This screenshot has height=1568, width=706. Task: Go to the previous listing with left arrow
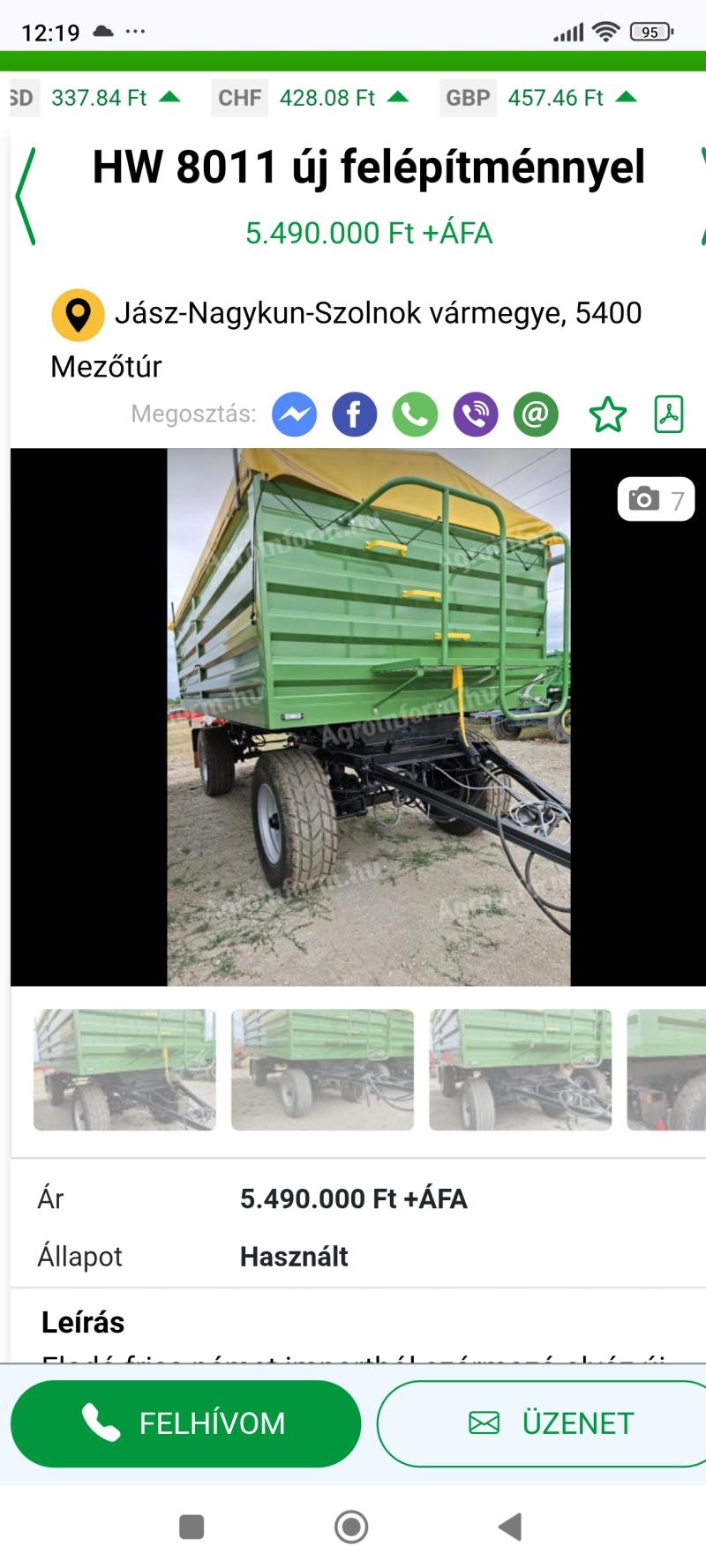point(26,196)
